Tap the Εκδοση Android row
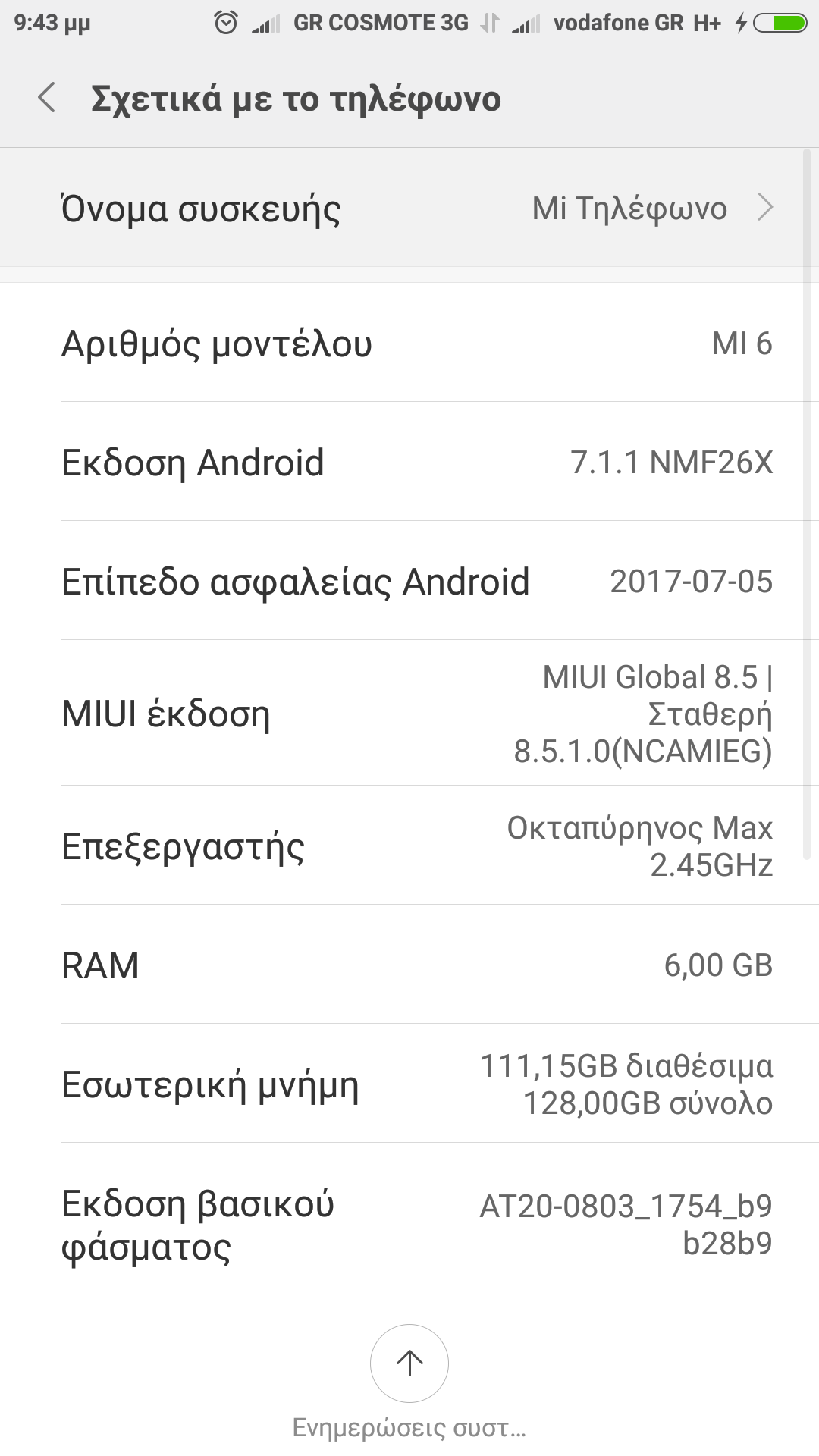Screen dimensions: 819x1456 [x=409, y=462]
